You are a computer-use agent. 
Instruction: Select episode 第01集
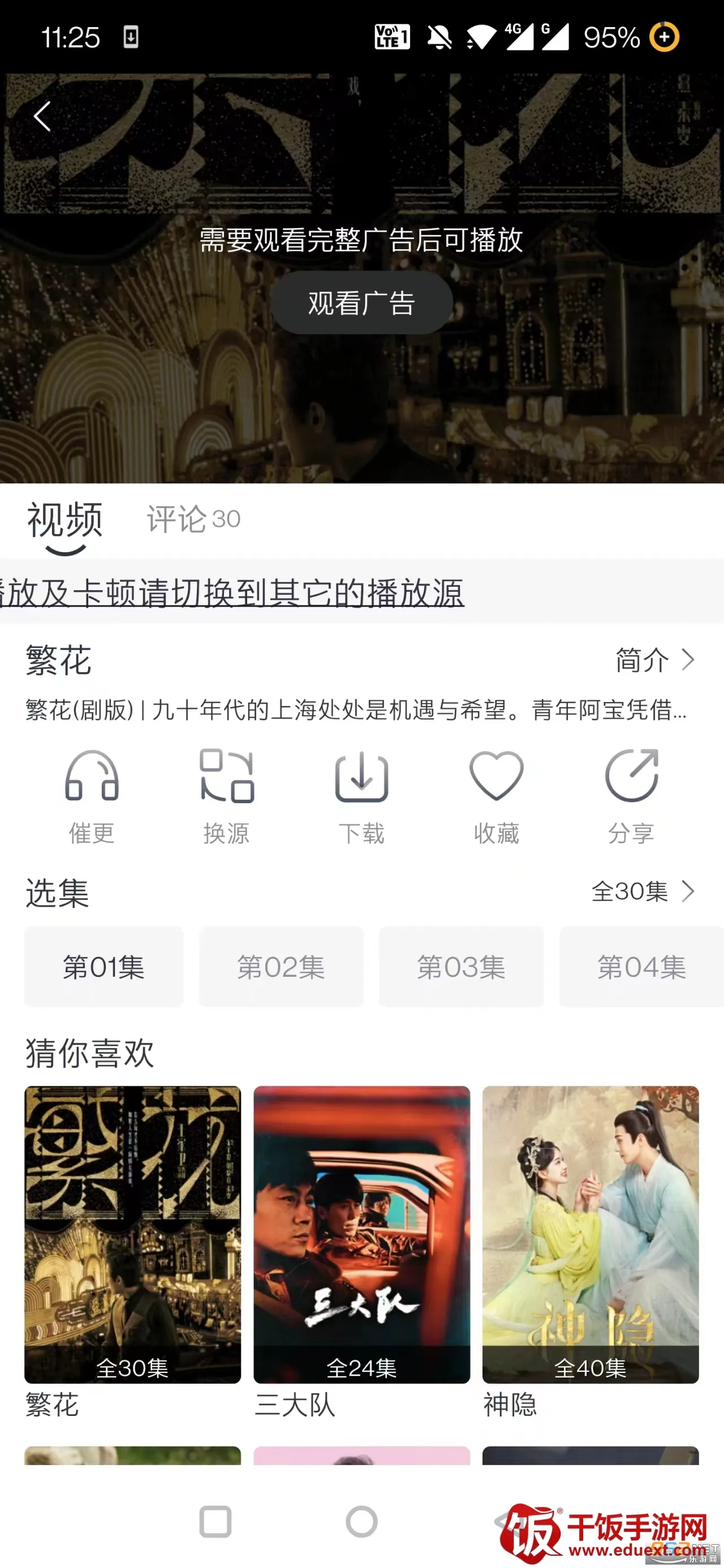point(104,967)
